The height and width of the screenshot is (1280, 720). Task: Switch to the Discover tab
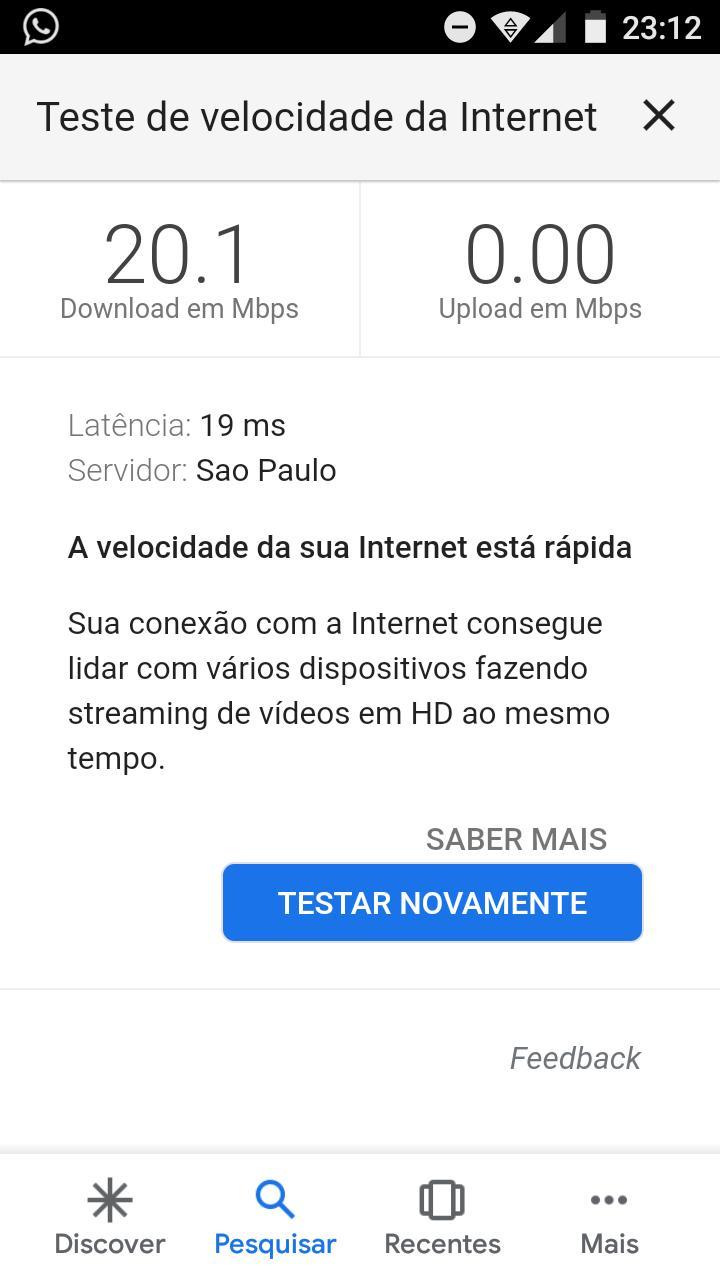tap(110, 1217)
